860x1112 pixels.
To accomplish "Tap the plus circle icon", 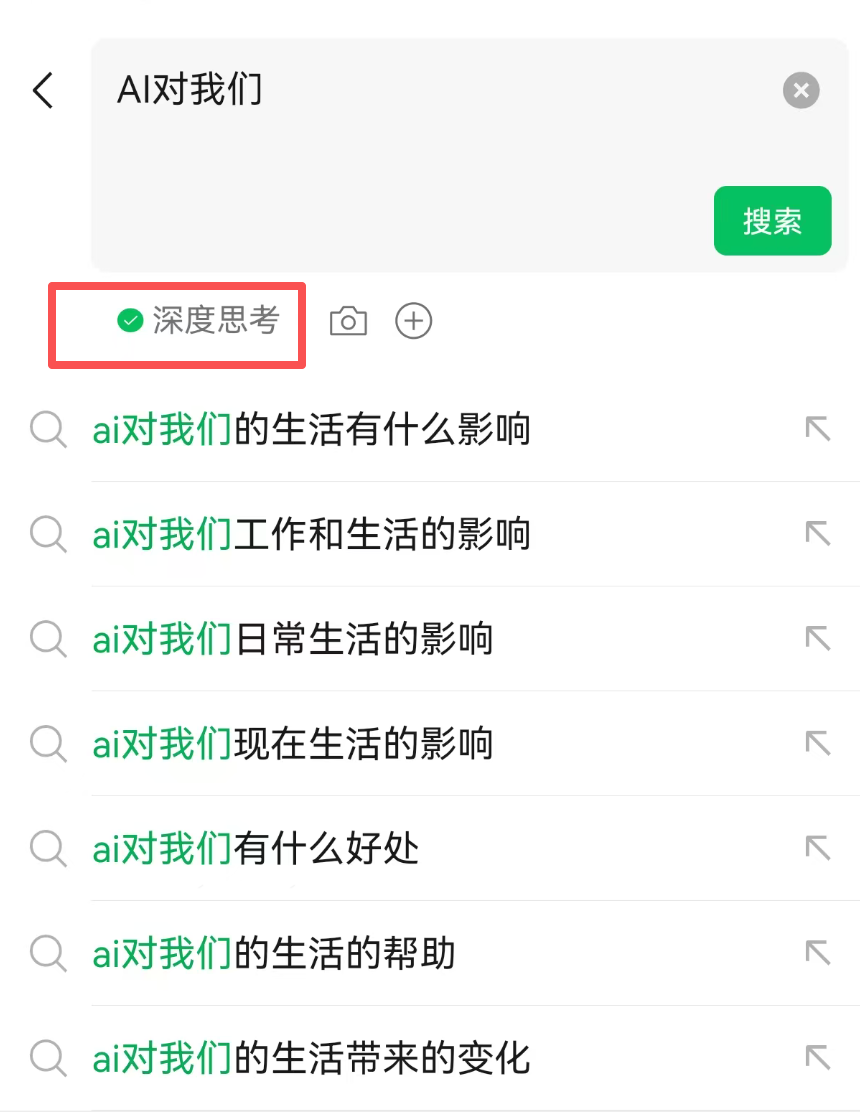I will point(413,321).
